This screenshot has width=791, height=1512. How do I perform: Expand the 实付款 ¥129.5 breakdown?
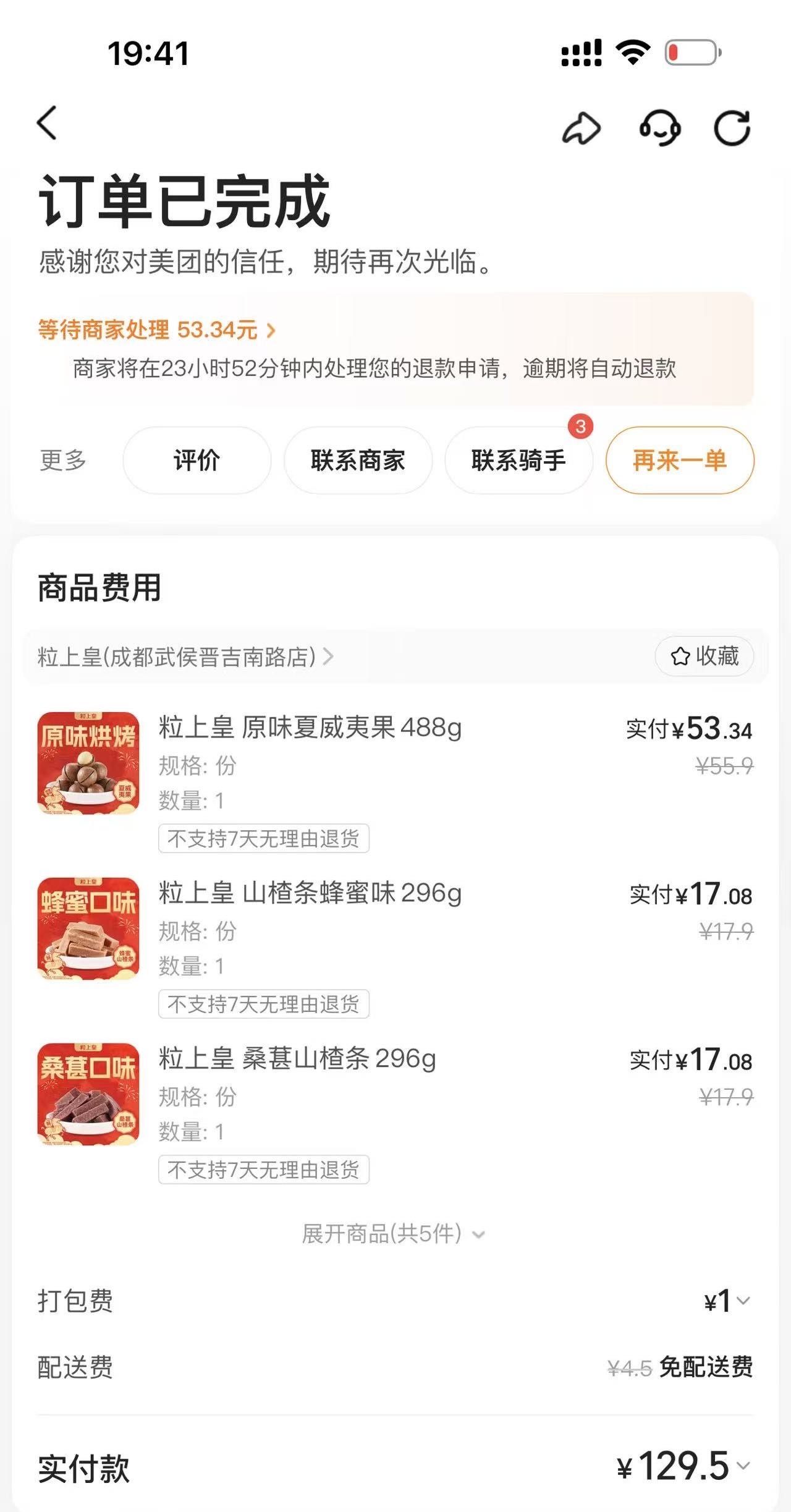click(684, 1466)
